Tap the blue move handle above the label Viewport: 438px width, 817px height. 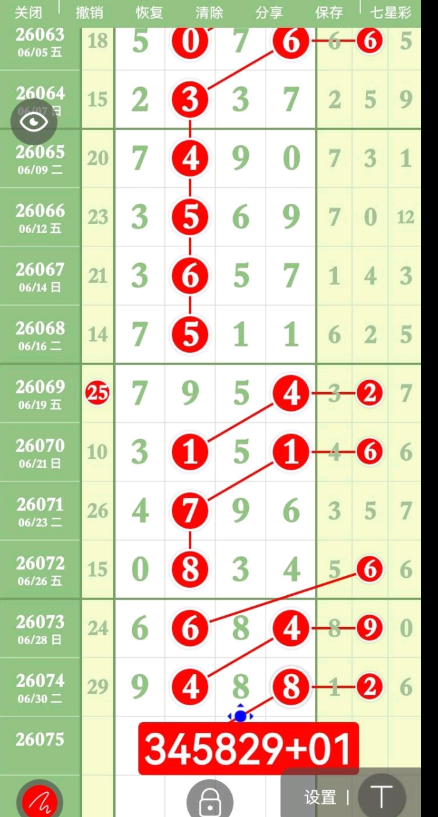(x=241, y=716)
